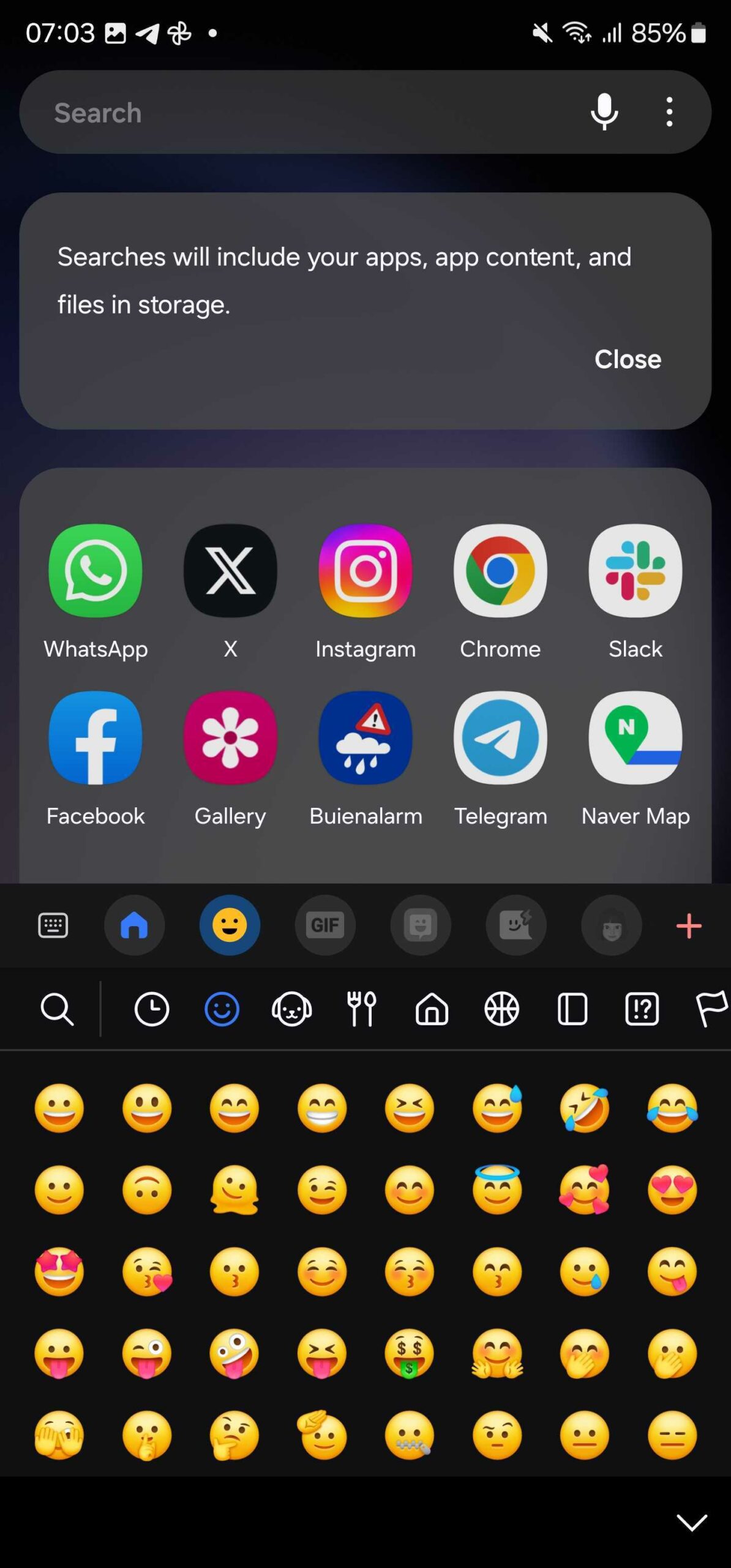This screenshot has height=1568, width=731.
Task: Open Facebook
Action: 96,739
